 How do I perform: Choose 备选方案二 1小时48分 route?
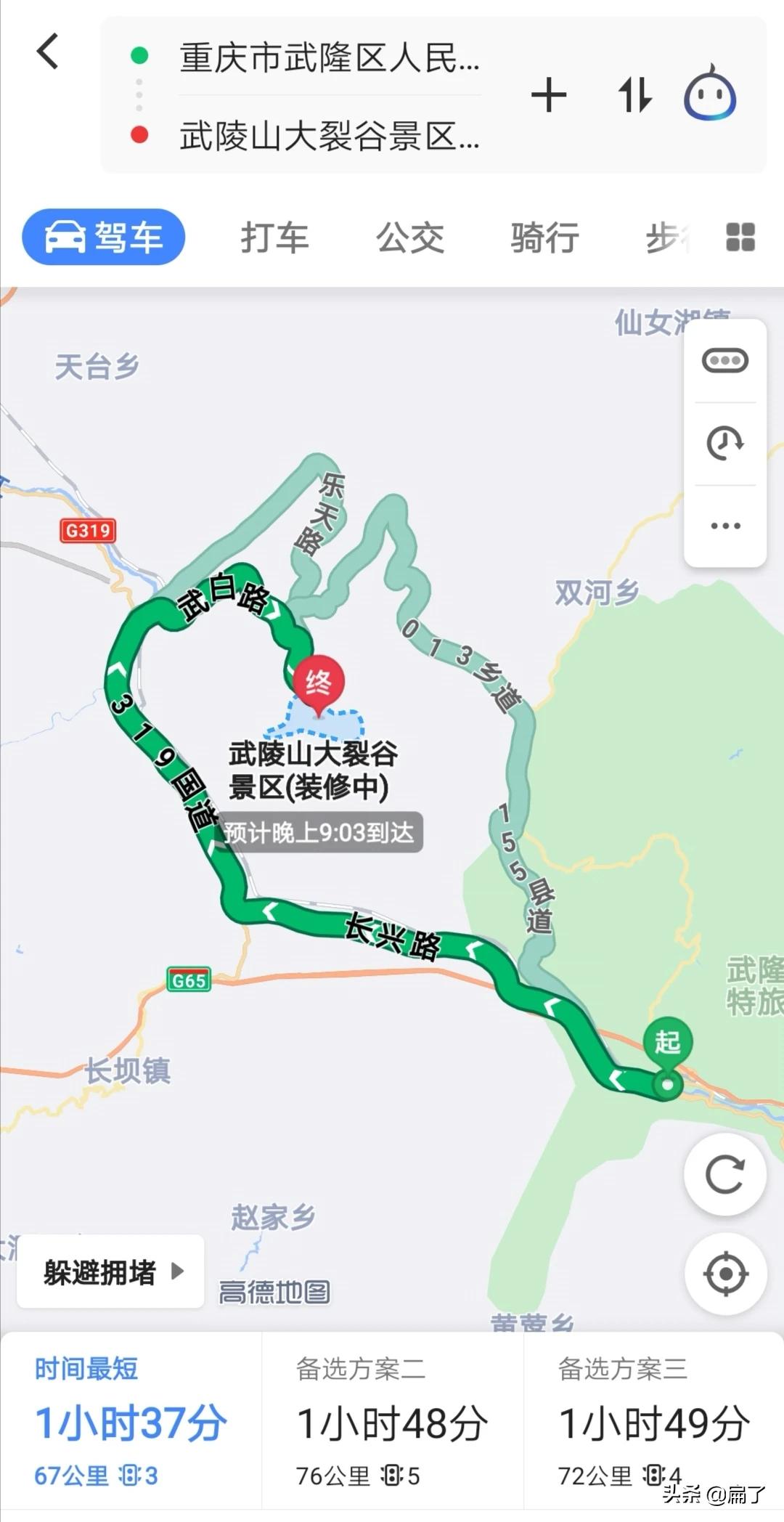pos(393,1420)
